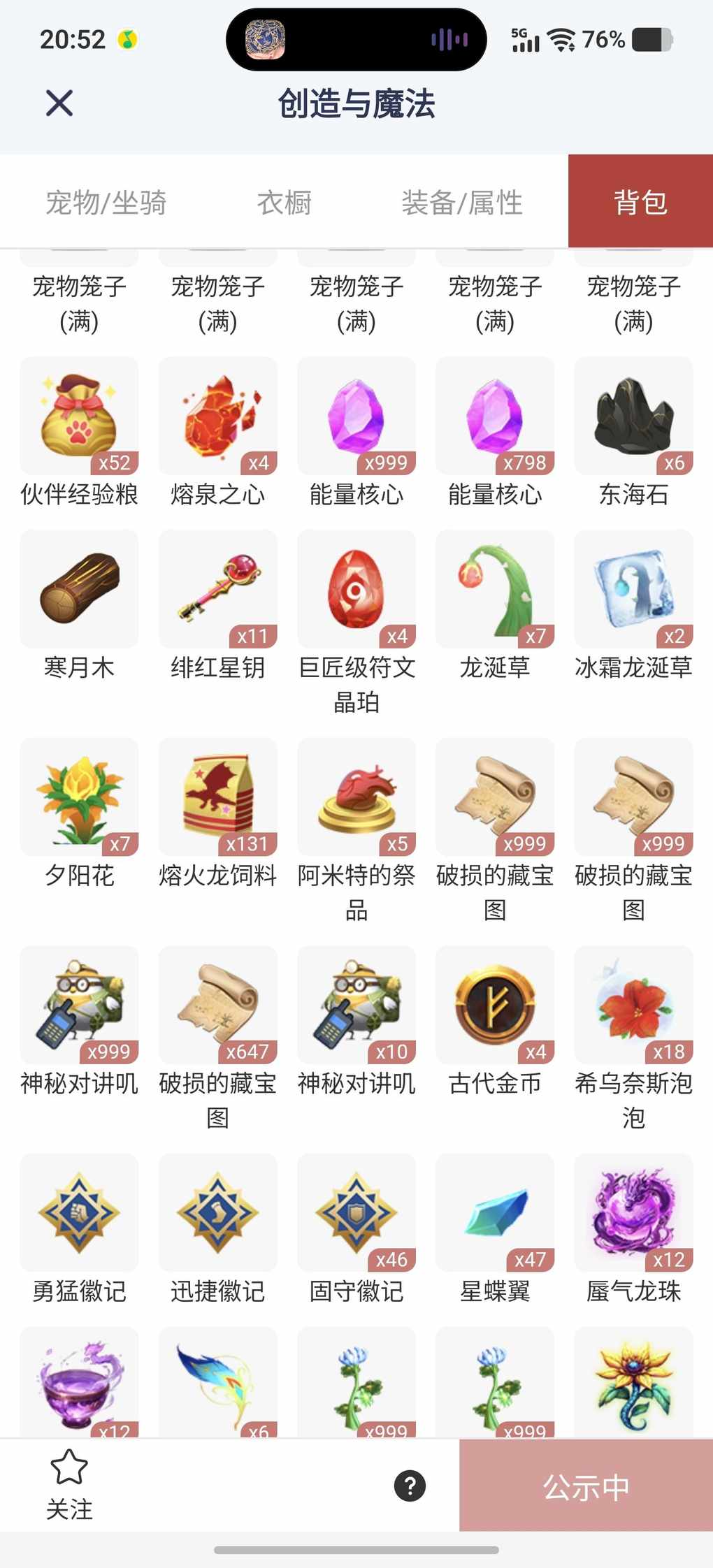Select the 勇猛徽记 badge item
Image resolution: width=713 pixels, height=1568 pixels.
click(x=79, y=1213)
